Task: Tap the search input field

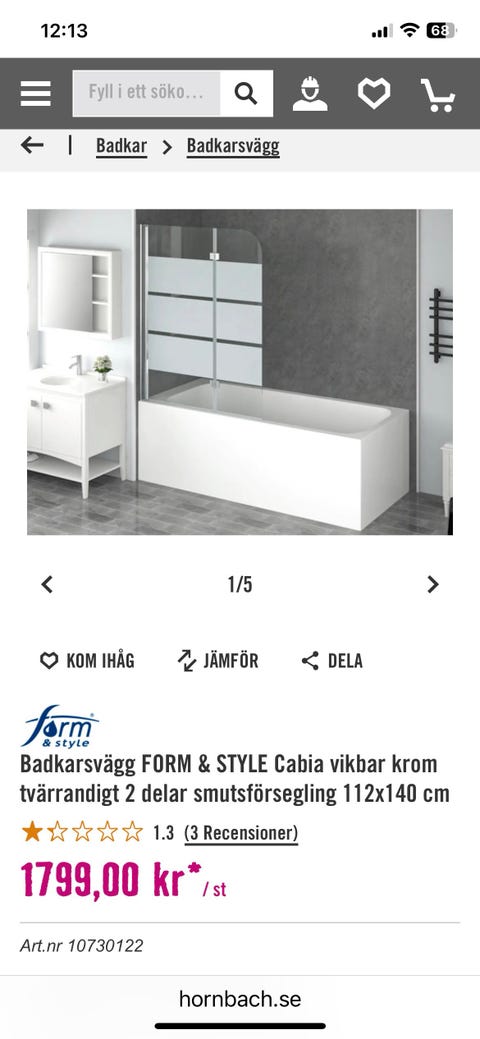Action: click(146, 93)
